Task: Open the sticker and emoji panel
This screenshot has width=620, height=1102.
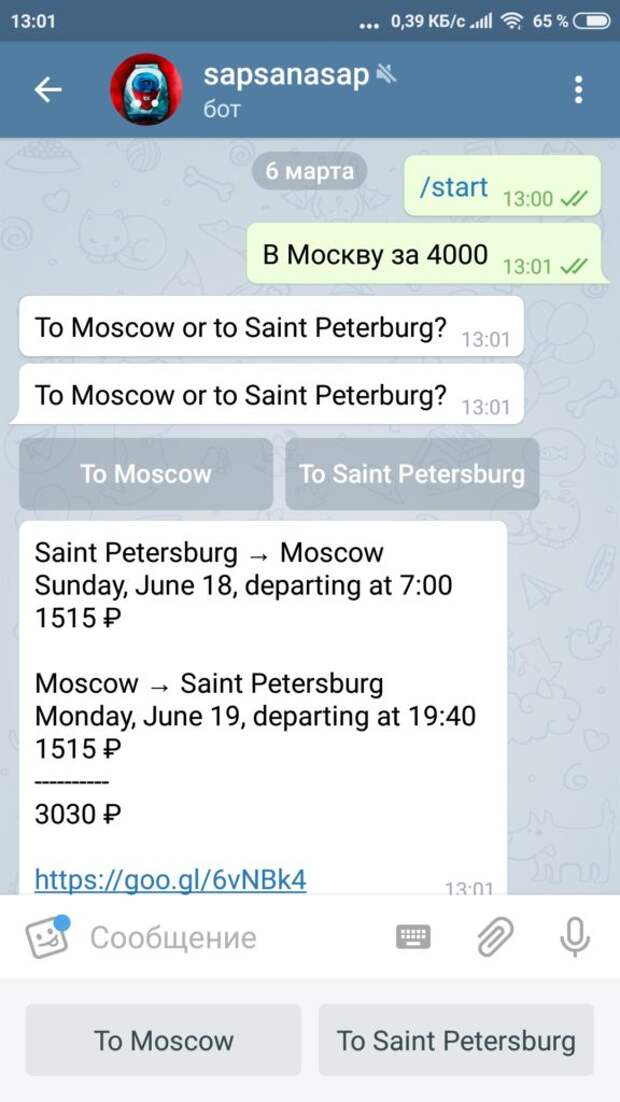Action: (47, 937)
